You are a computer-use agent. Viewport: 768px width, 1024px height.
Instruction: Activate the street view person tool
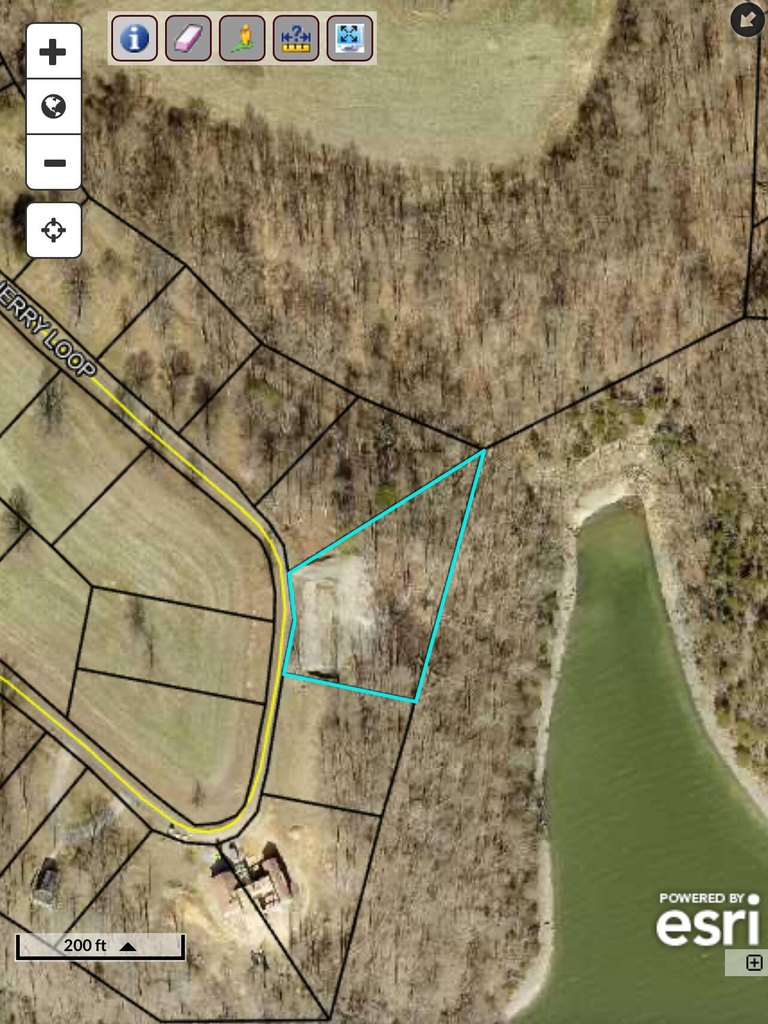coord(242,38)
